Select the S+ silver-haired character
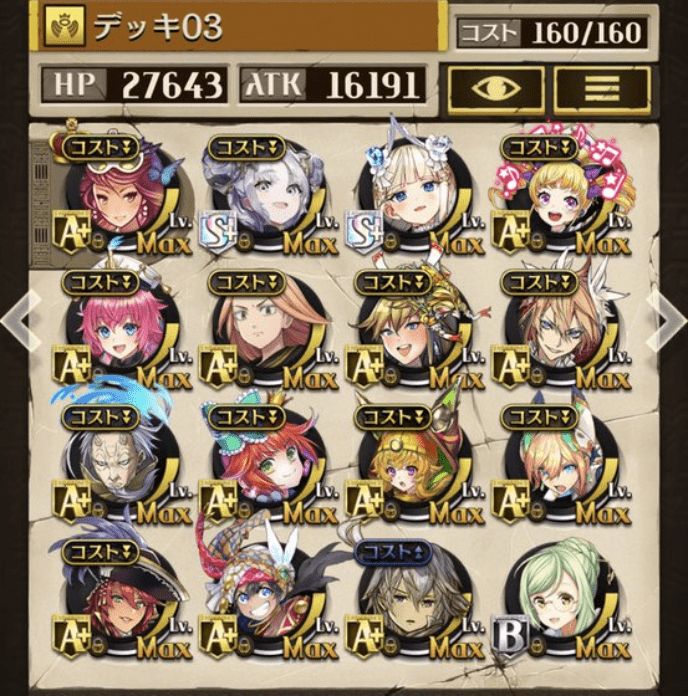Image resolution: width=688 pixels, height=696 pixels. tap(264, 196)
